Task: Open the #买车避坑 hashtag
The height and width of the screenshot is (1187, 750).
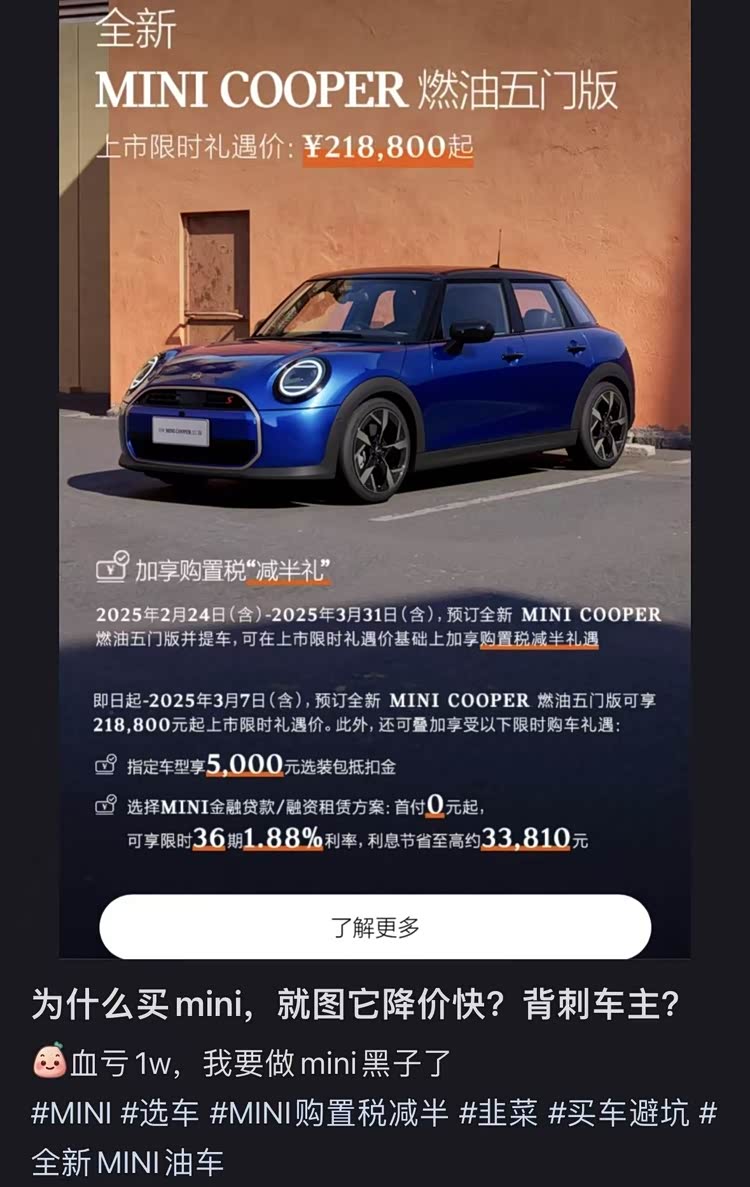Action: (618, 1113)
